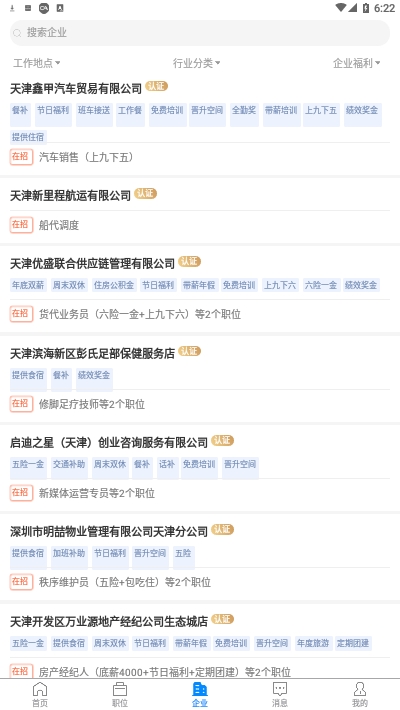The height and width of the screenshot is (710, 400).
Task: View 天津新里程航运有限公司 company details
Action: click(x=200, y=211)
